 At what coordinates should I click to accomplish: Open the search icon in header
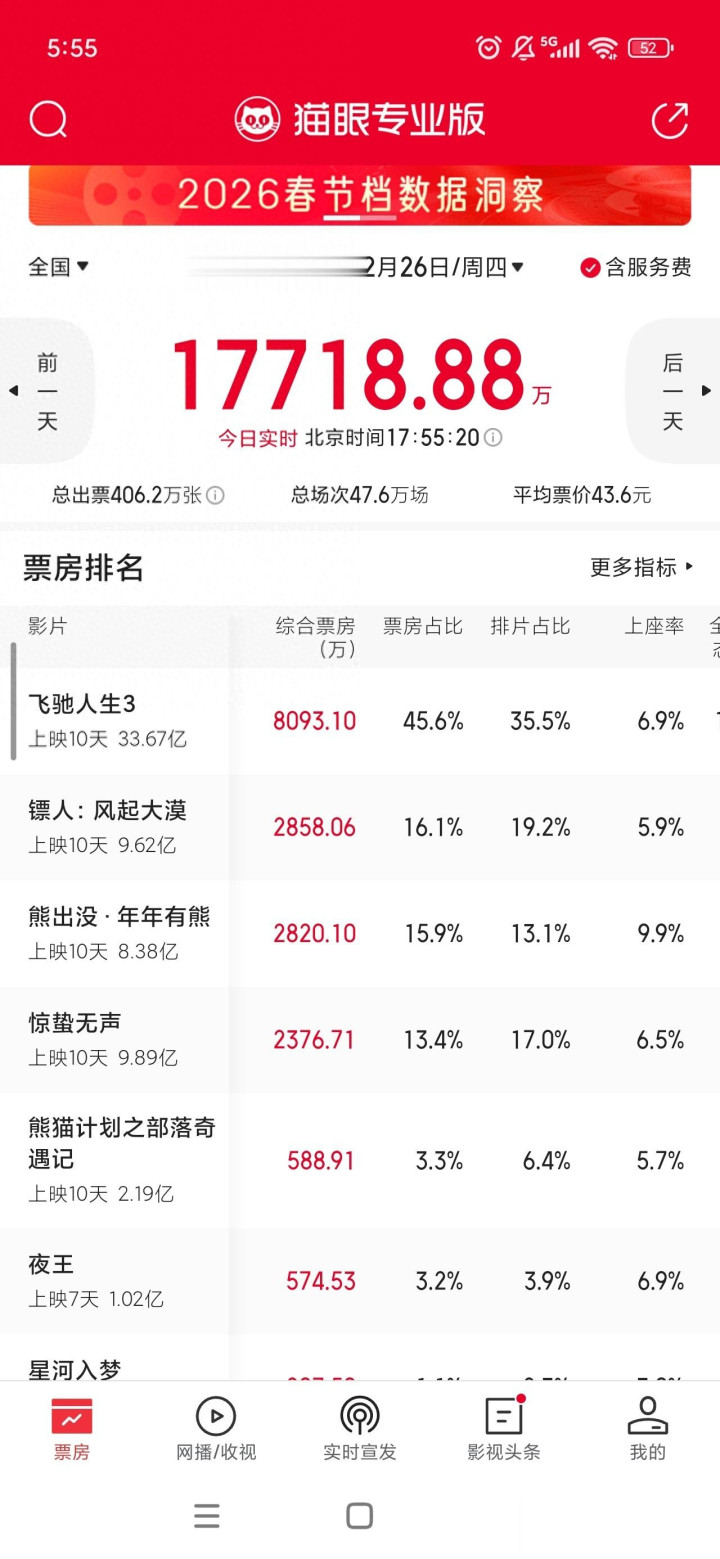click(48, 120)
